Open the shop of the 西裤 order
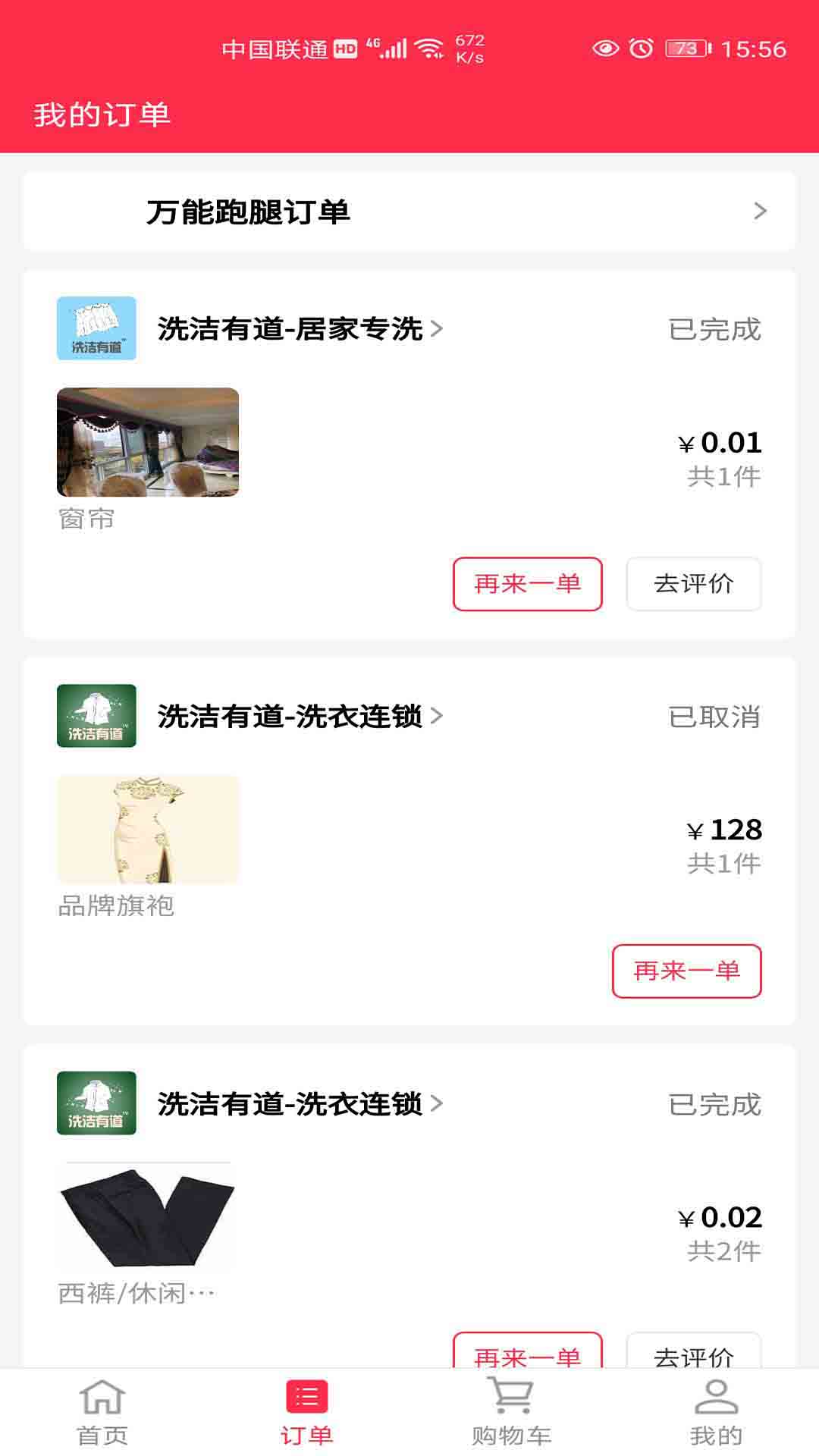 (300, 1104)
